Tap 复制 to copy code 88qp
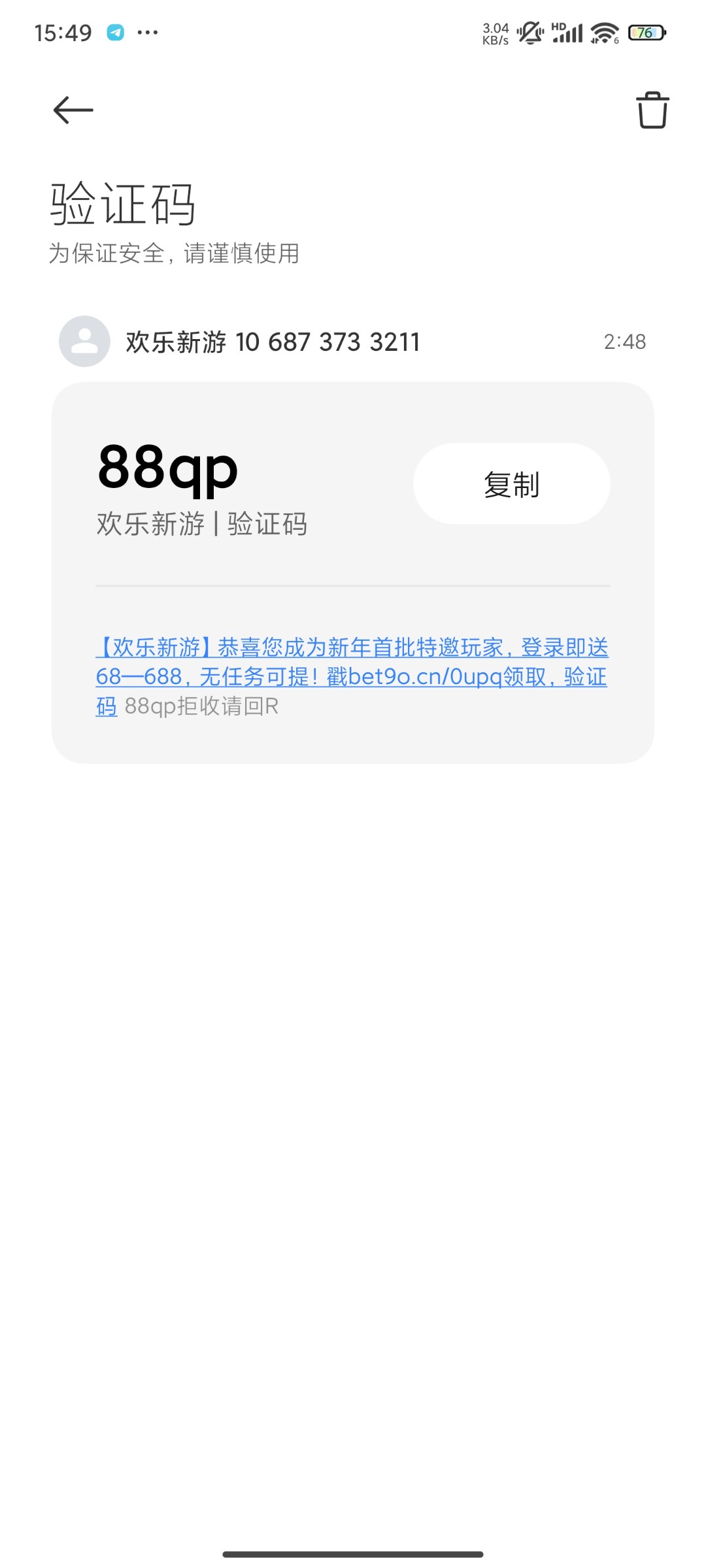The height and width of the screenshot is (1568, 706). [512, 484]
